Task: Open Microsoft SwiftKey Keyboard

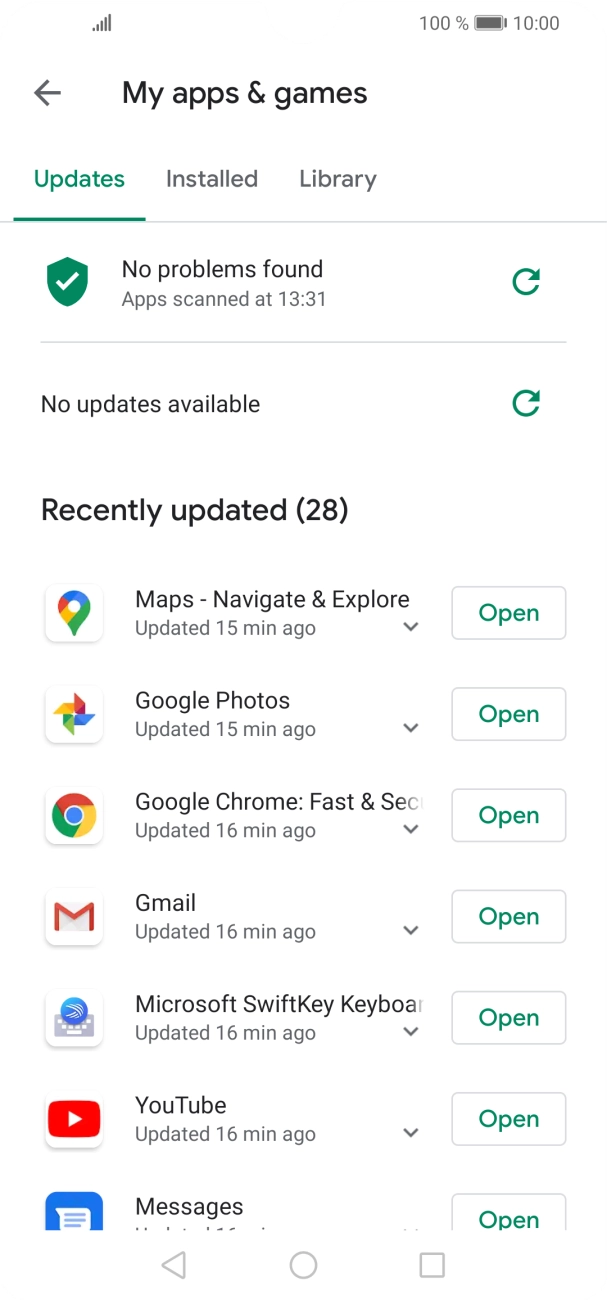Action: (508, 1017)
